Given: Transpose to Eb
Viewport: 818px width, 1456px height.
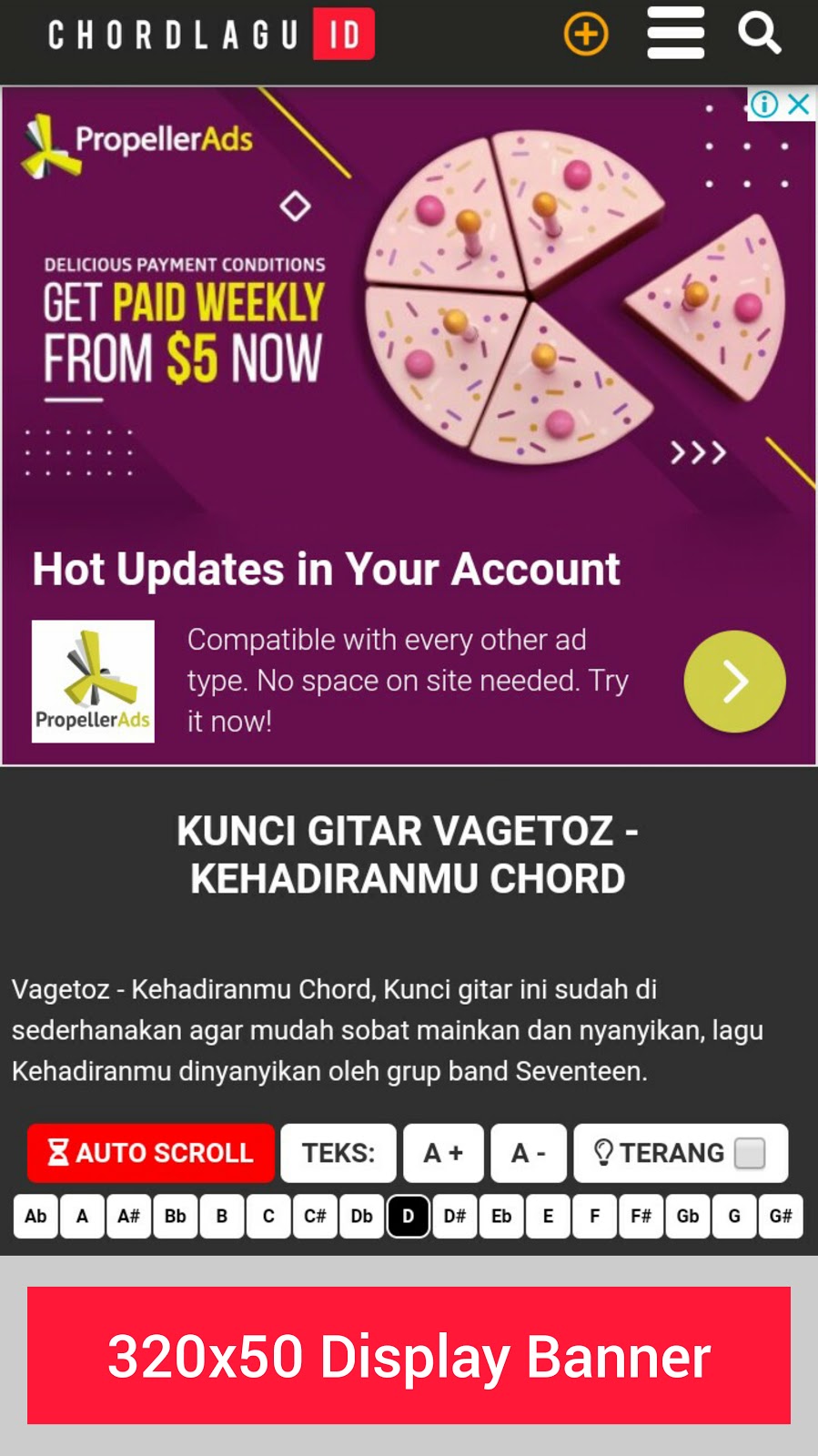Looking at the screenshot, I should 501,1217.
